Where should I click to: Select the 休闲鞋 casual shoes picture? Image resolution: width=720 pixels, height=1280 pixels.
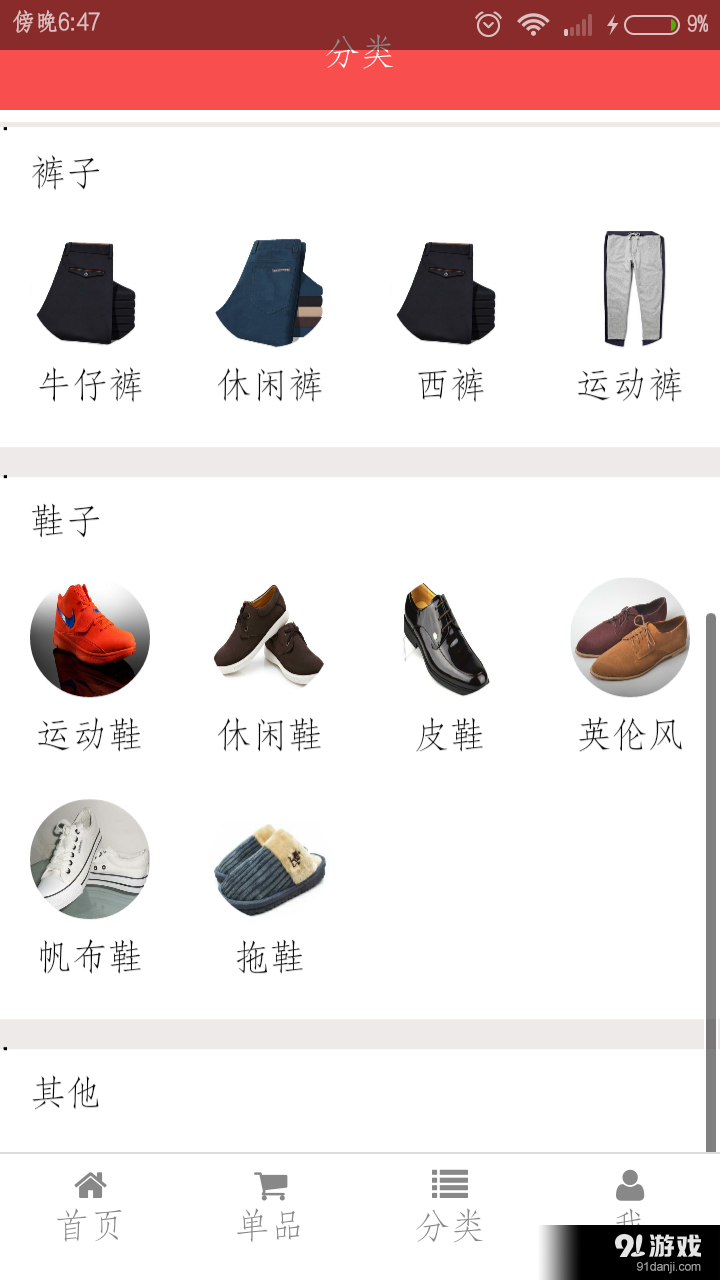click(x=268, y=637)
